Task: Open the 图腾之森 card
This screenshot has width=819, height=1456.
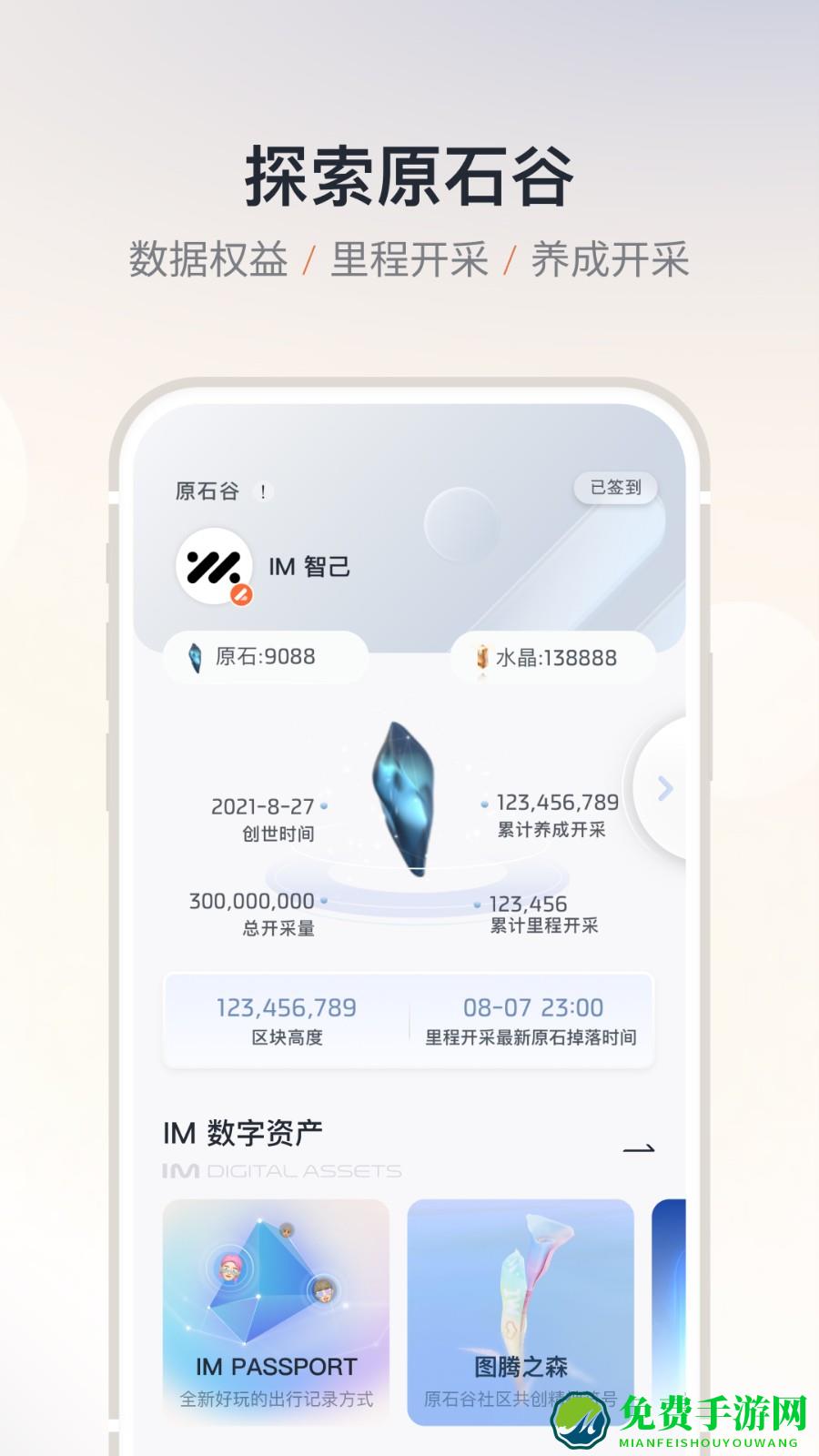Action: coord(520,1307)
